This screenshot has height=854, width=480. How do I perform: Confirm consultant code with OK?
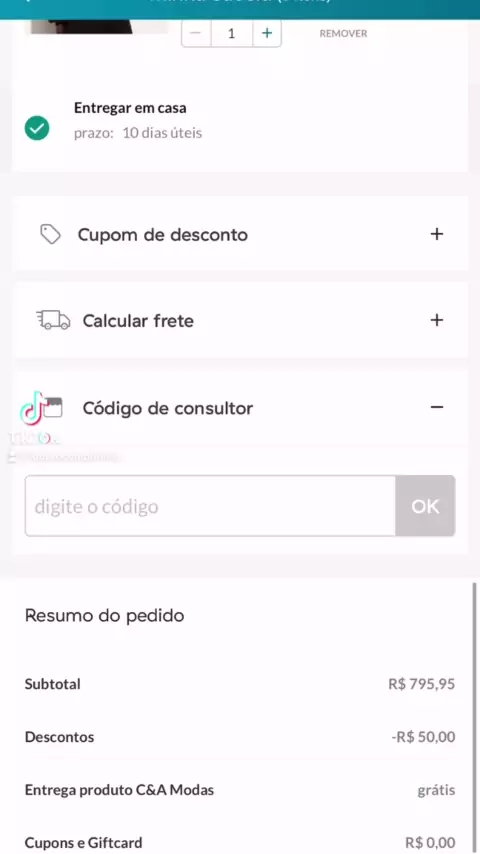425,506
